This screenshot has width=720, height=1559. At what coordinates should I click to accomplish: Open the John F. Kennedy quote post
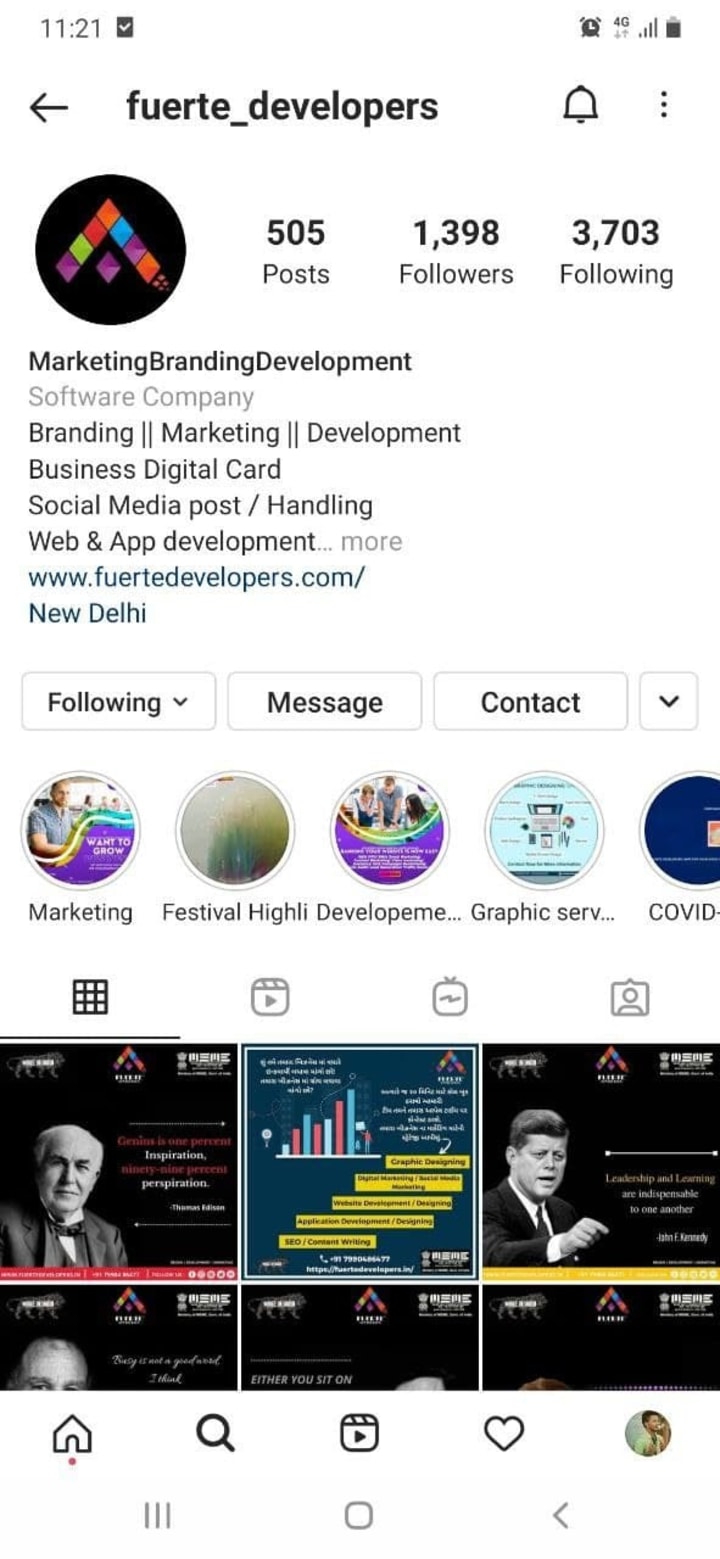tap(601, 1161)
